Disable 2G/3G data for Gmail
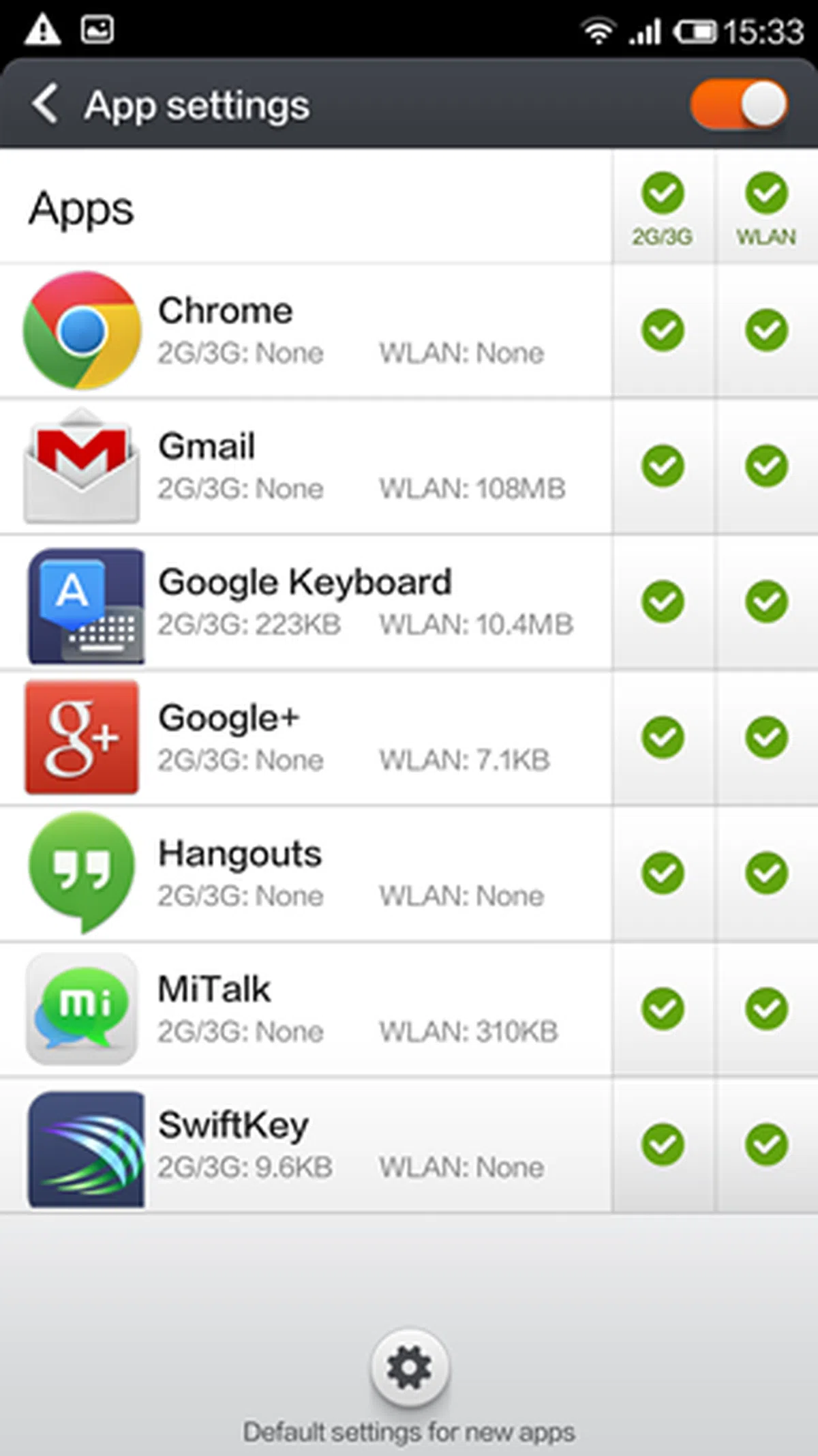The width and height of the screenshot is (818, 1456). coord(663,466)
